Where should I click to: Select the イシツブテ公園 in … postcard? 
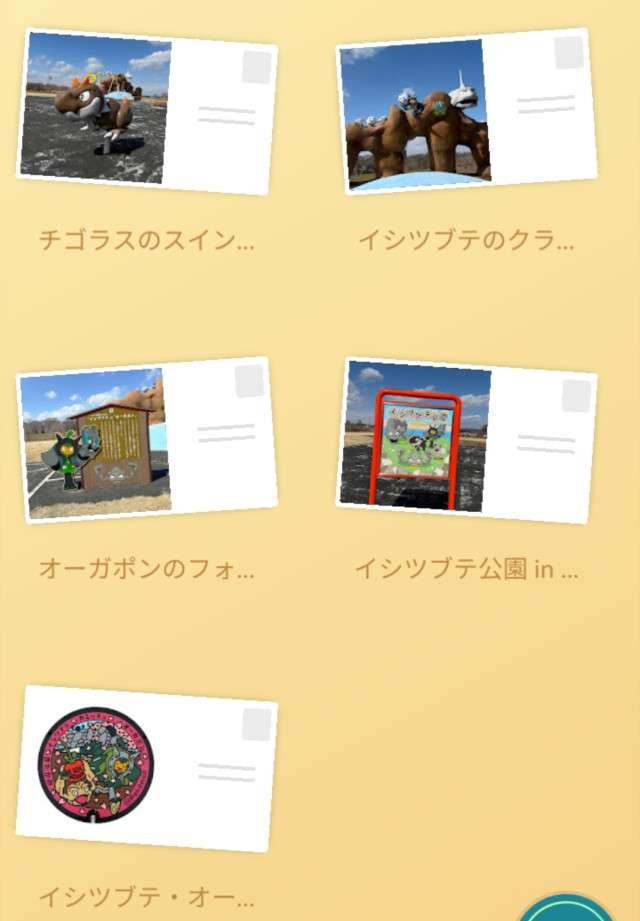[467, 439]
